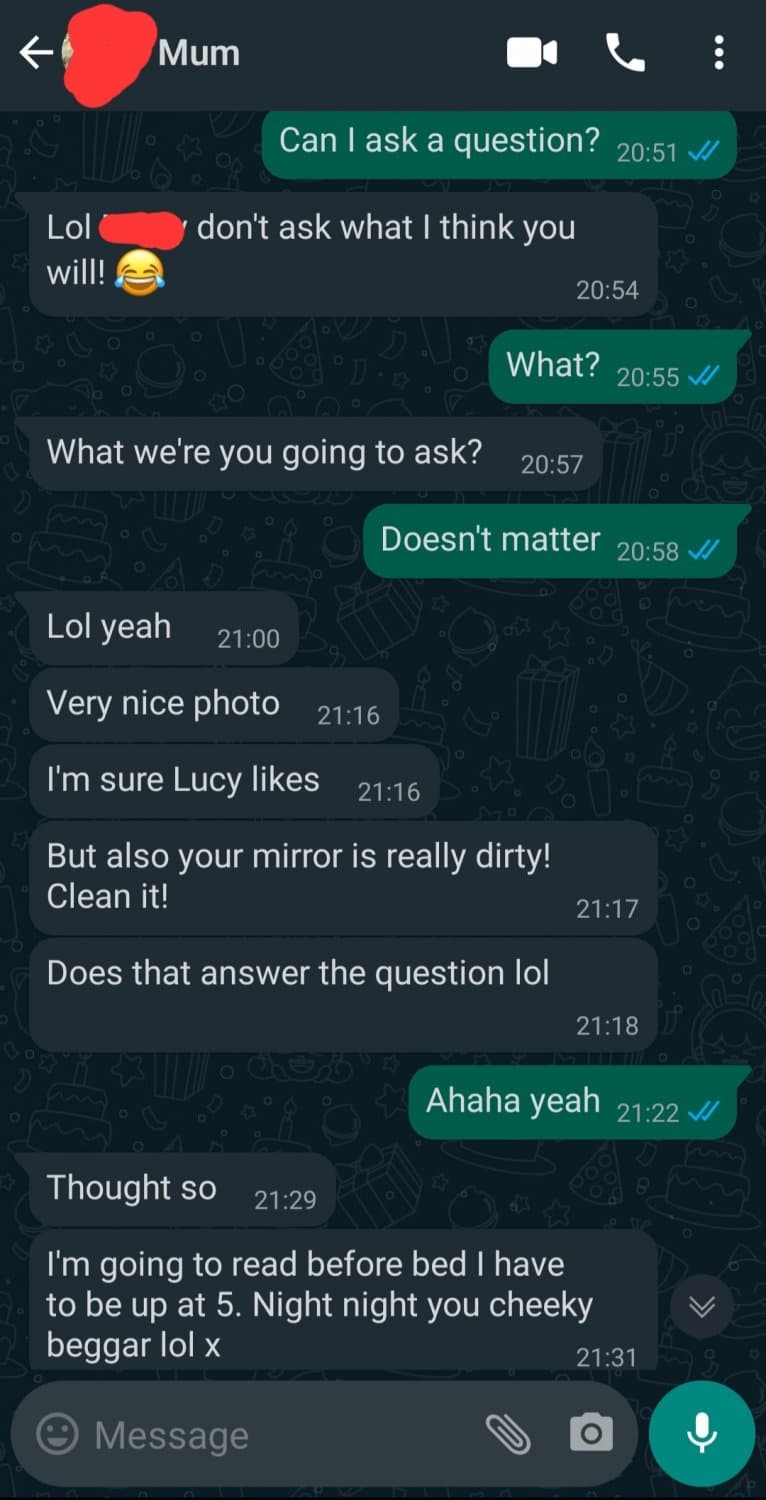Start a voice call with Mum
766x1500 pixels.
coord(626,53)
